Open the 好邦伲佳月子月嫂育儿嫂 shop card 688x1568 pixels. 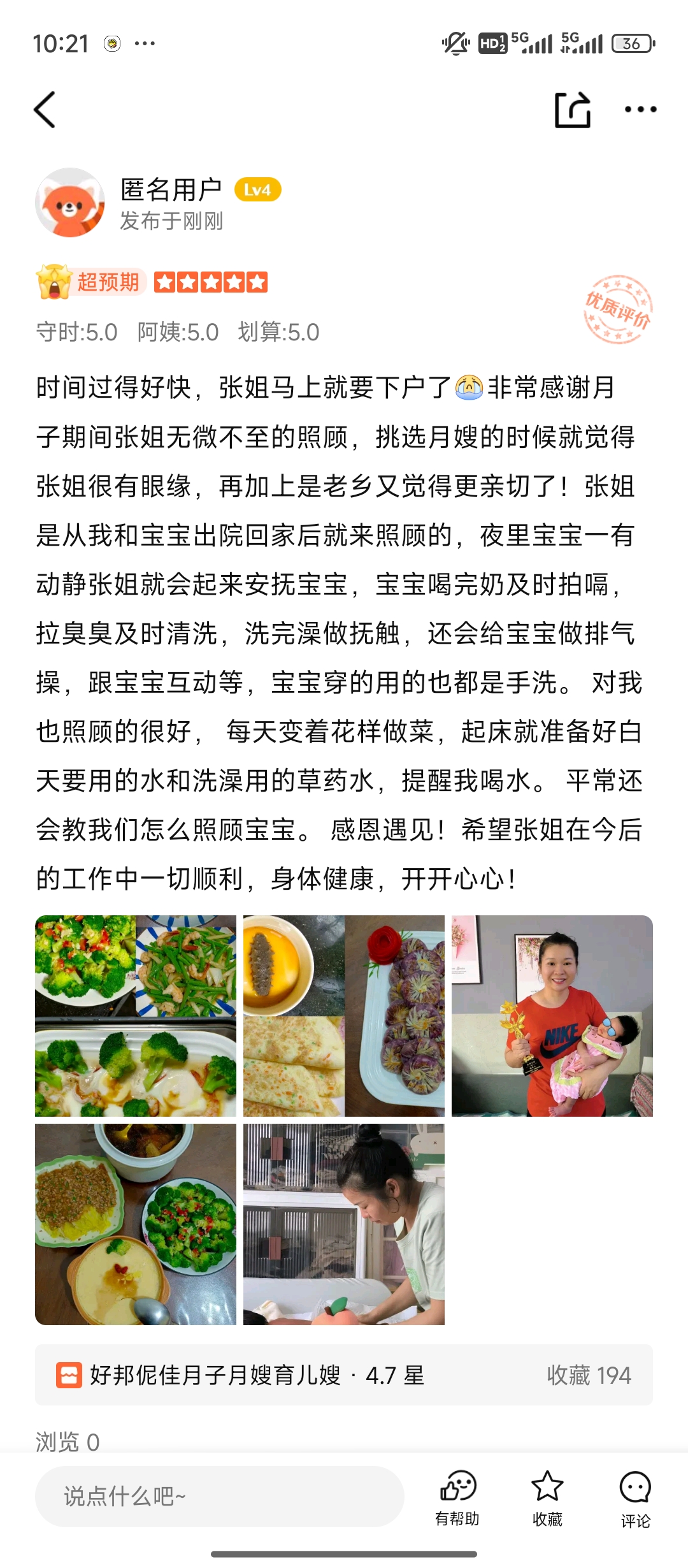tap(344, 1376)
